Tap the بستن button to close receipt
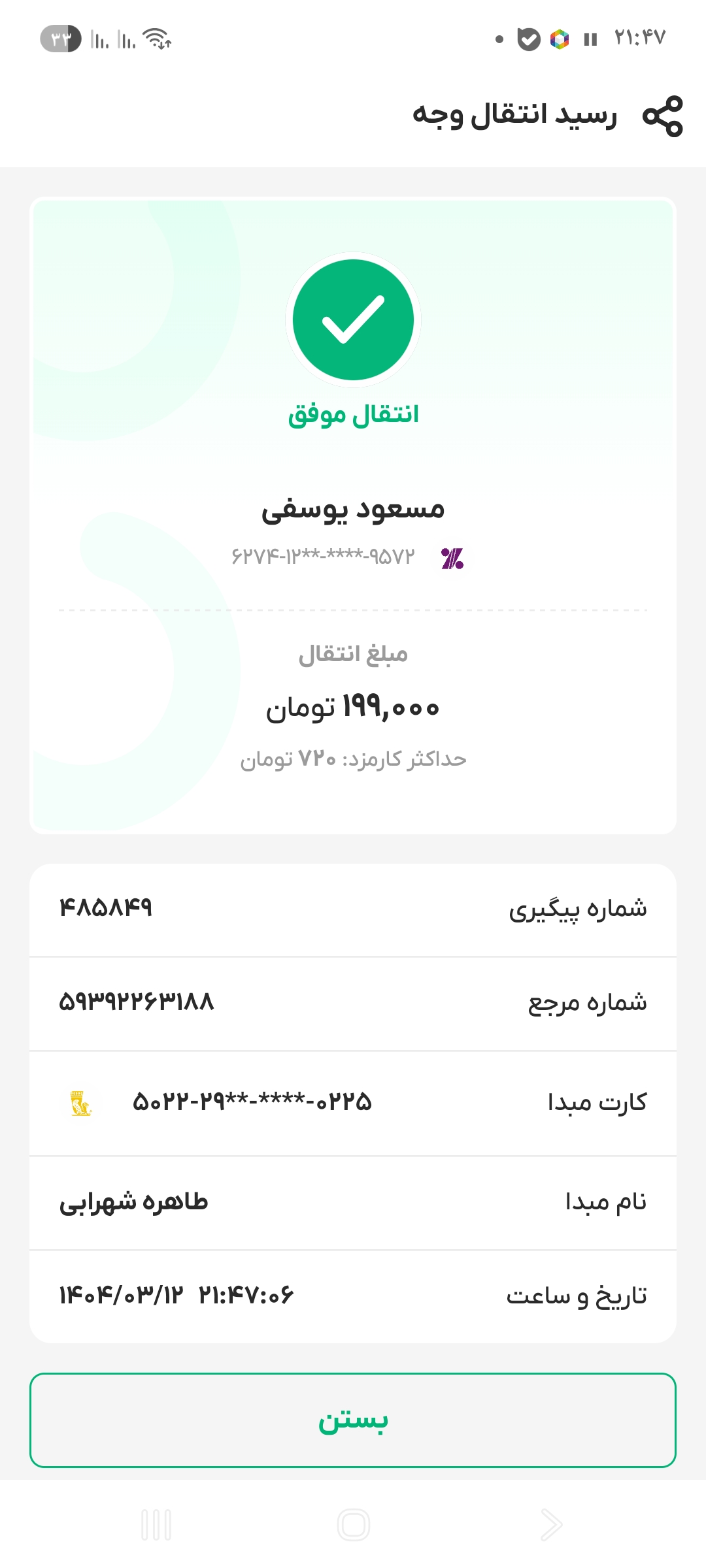Viewport: 706px width, 1568px height. pyautogui.click(x=353, y=1420)
